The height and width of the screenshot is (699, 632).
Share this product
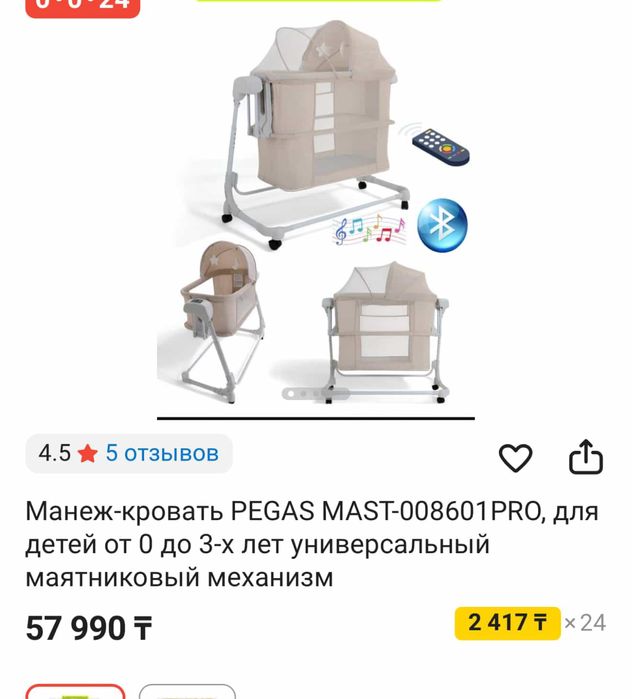585,457
